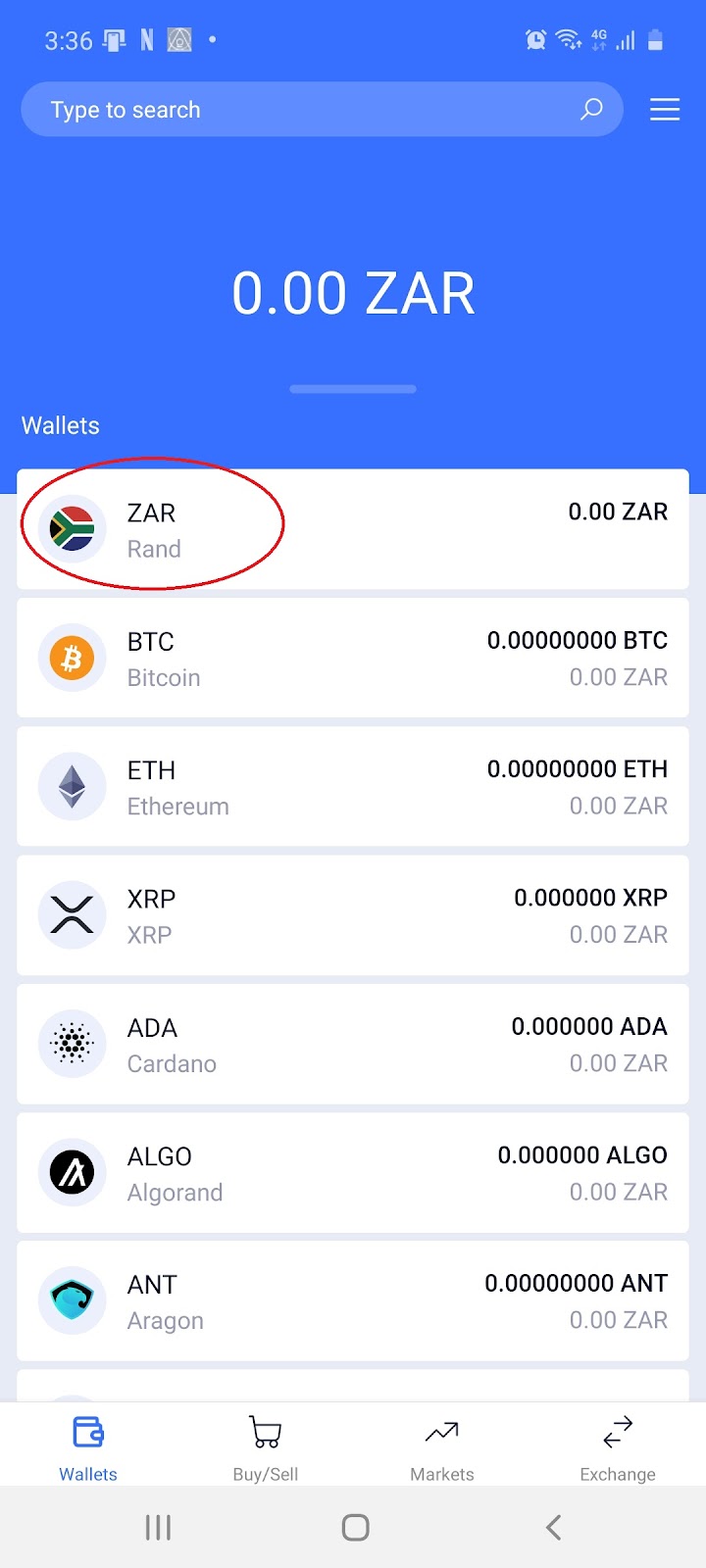Open the BTC Bitcoin wallet
The width and height of the screenshot is (706, 1568).
(353, 659)
